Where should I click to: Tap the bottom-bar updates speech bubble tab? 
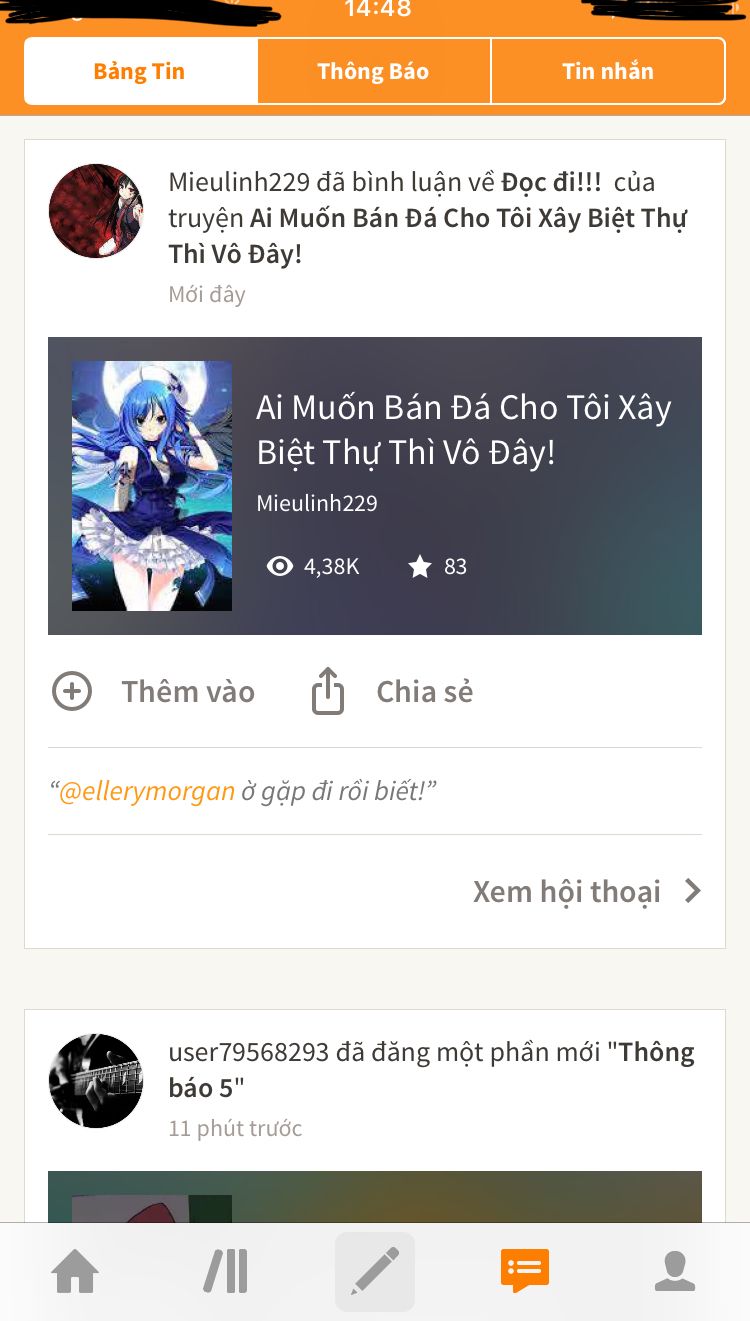[x=525, y=1271]
